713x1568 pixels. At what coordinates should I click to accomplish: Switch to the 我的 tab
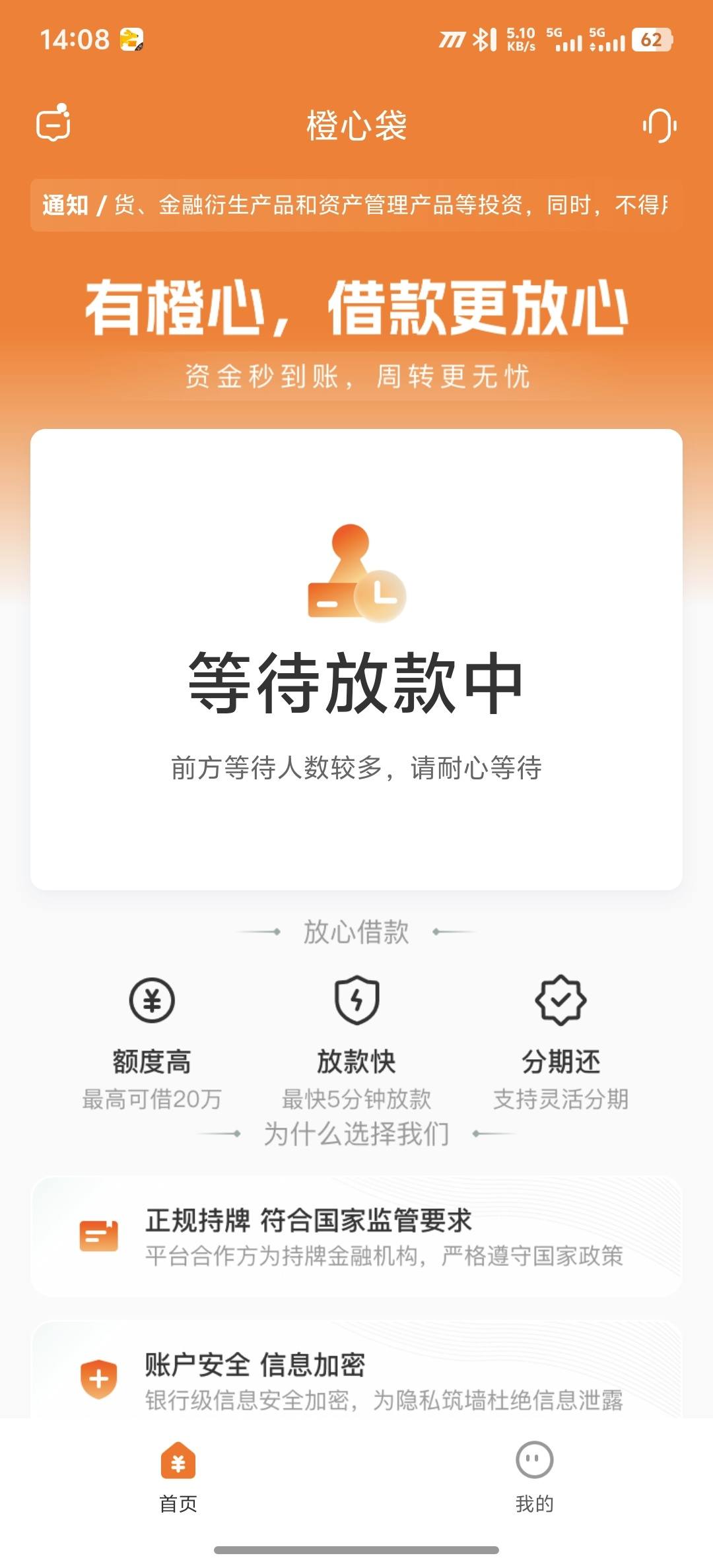(x=534, y=1476)
